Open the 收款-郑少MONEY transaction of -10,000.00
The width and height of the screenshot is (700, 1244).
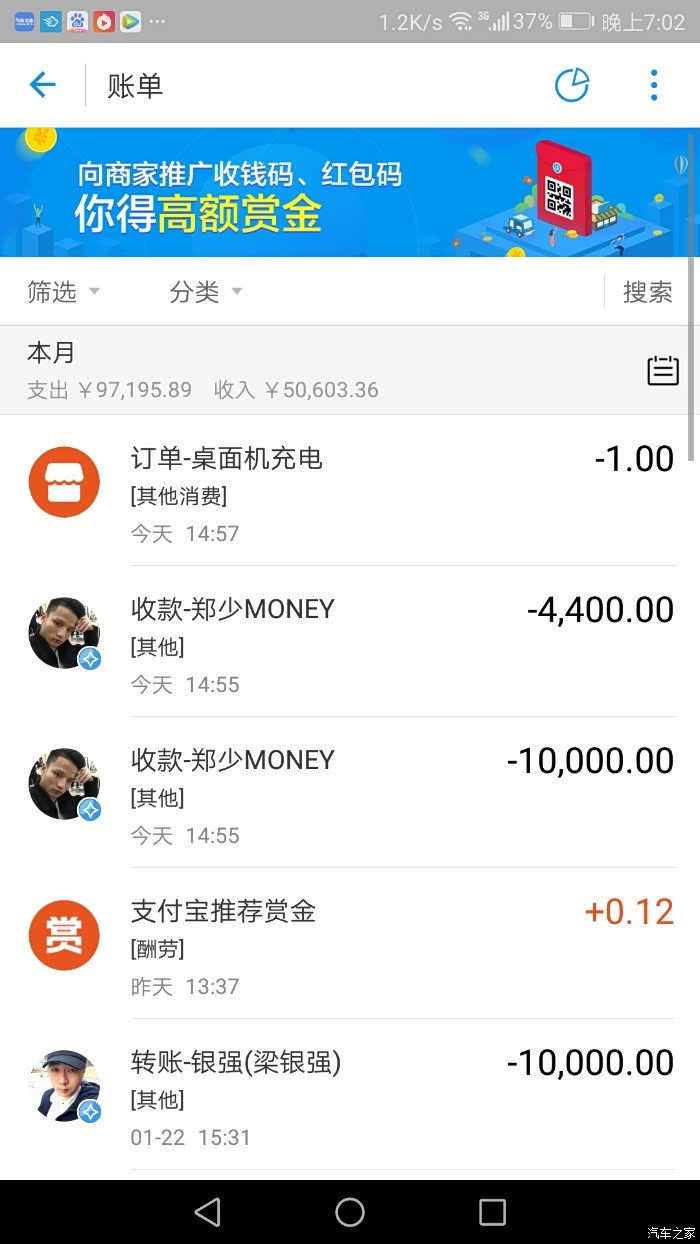click(350, 792)
